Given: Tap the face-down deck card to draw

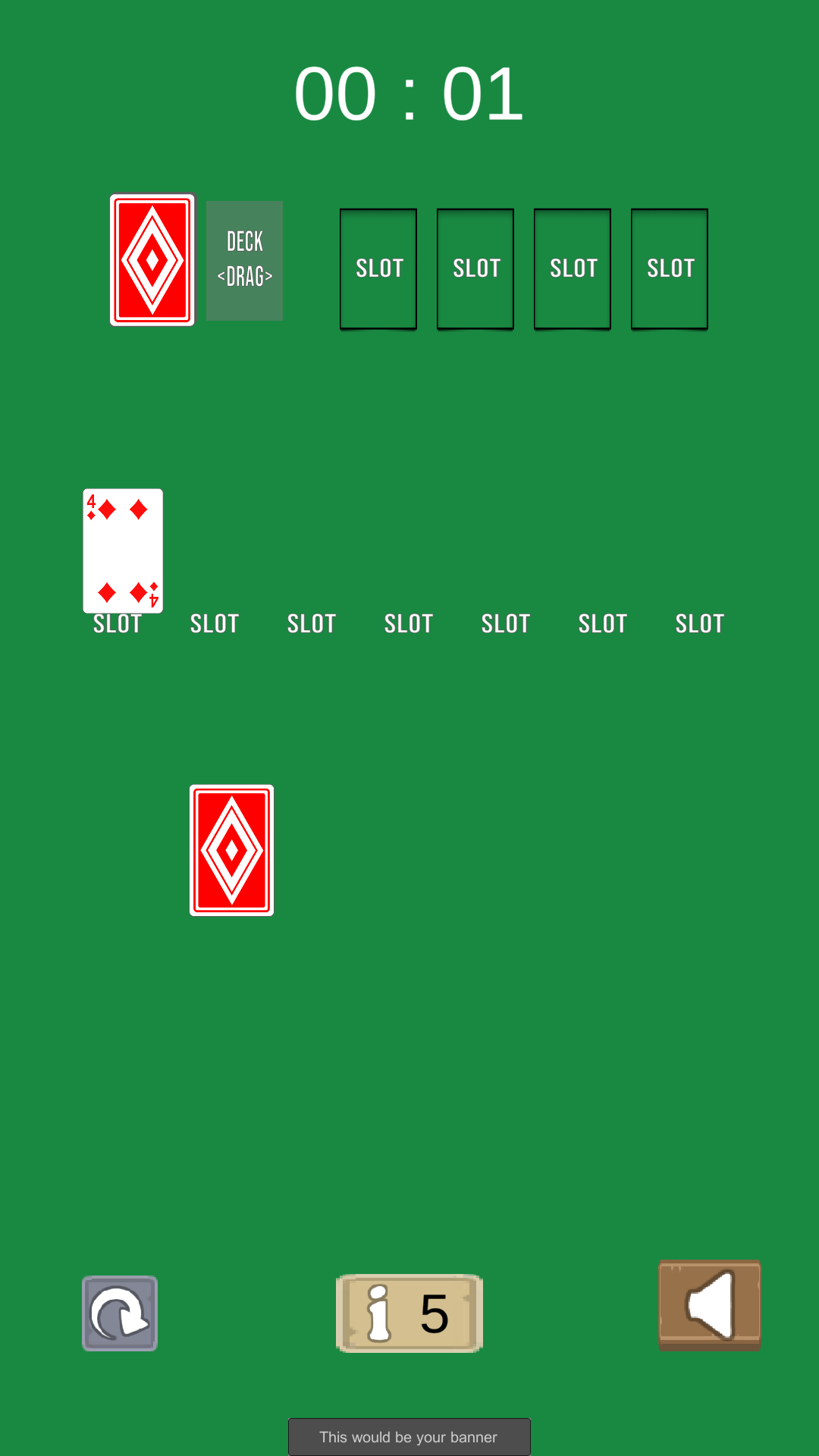Looking at the screenshot, I should coord(152,260).
